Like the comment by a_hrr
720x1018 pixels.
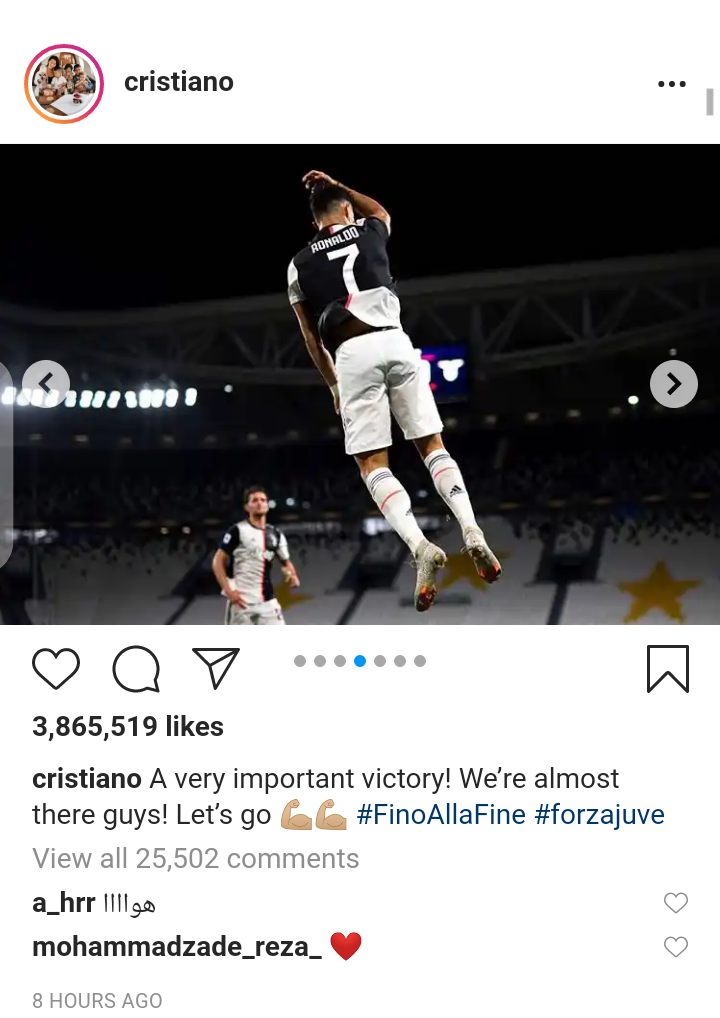tap(676, 903)
